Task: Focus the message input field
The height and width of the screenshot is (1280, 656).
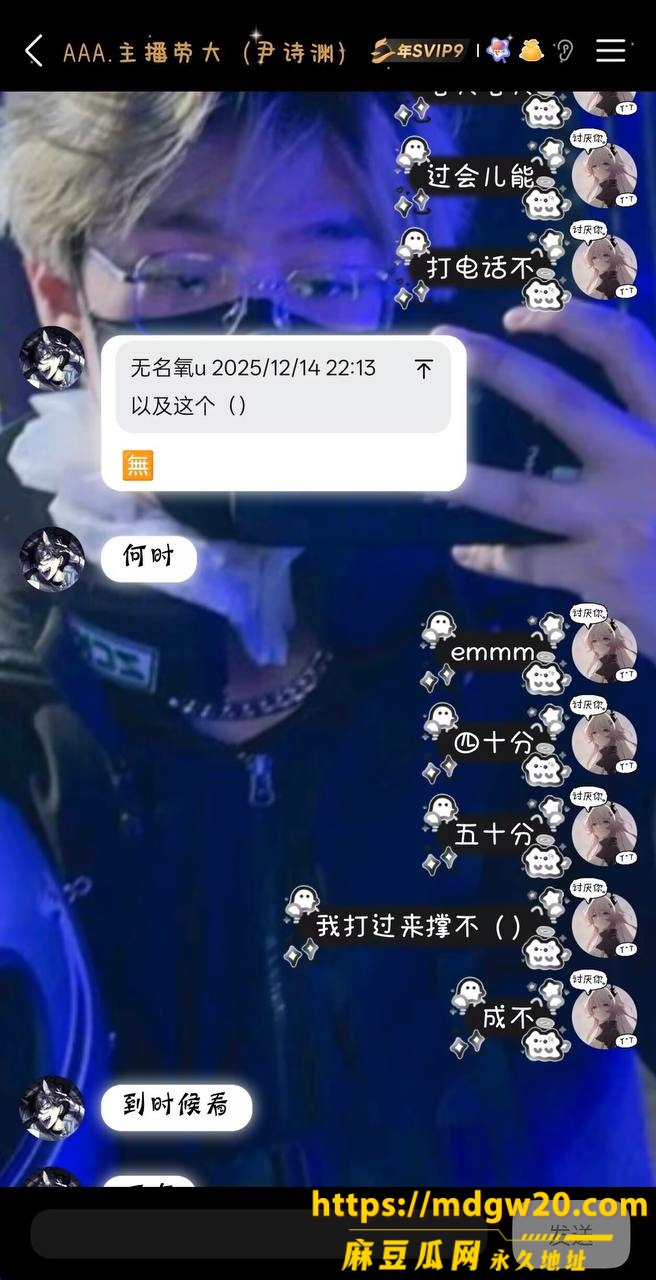Action: pos(270,1234)
